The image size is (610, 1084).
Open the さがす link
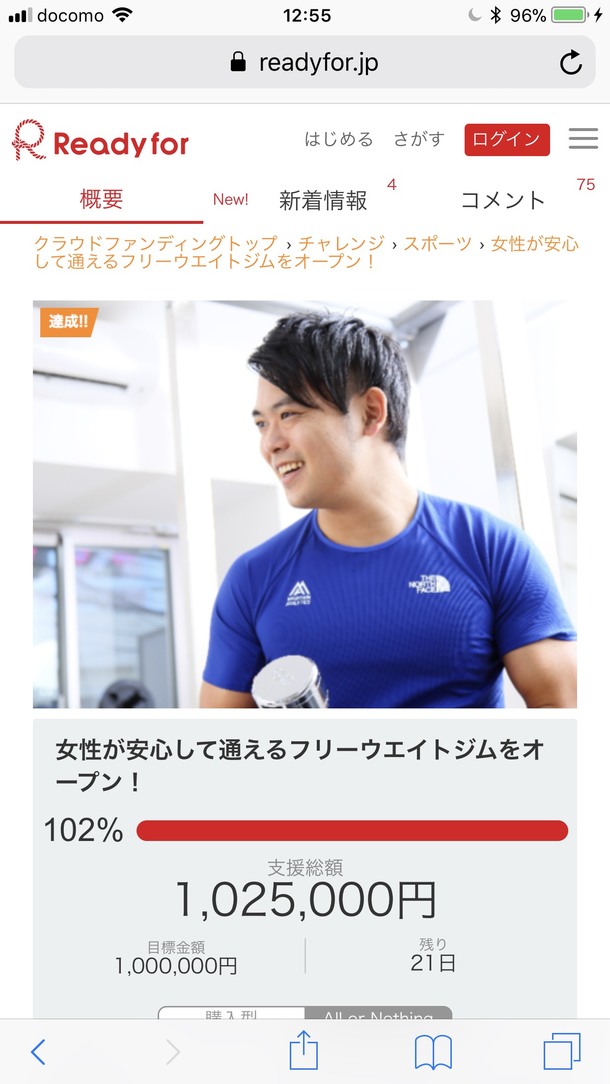pos(419,140)
